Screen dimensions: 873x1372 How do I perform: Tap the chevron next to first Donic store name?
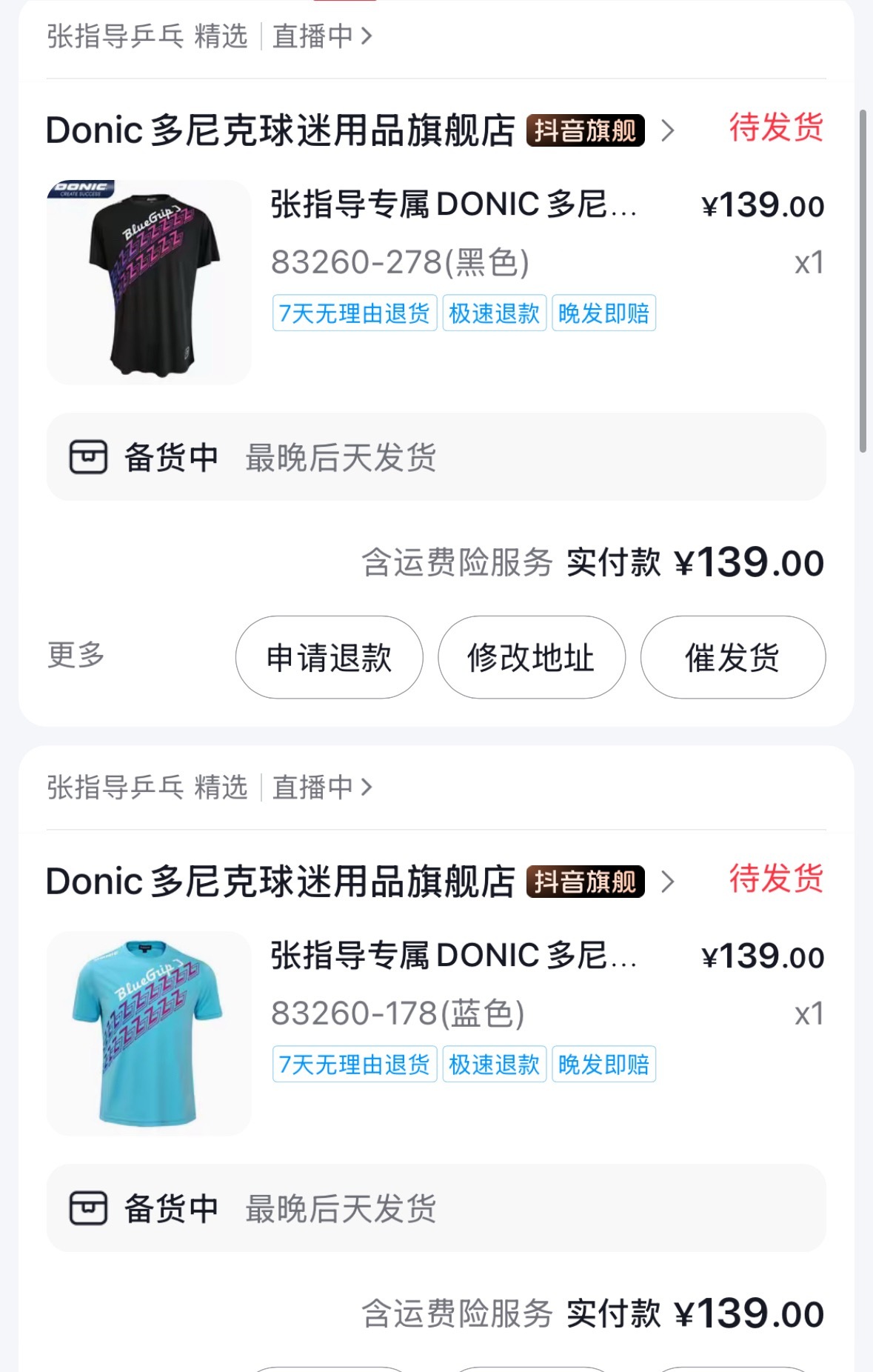tap(670, 132)
